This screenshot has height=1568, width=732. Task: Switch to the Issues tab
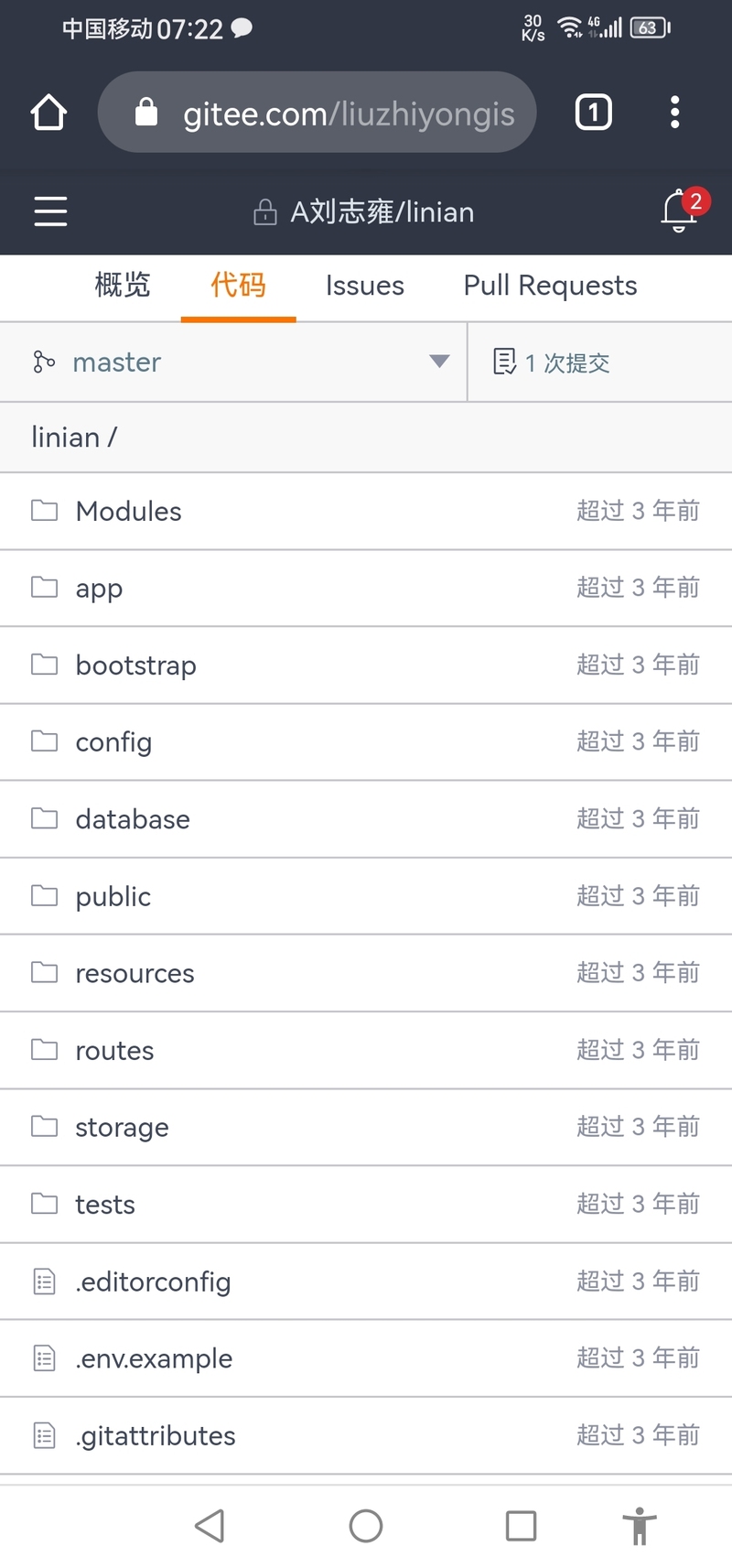364,286
